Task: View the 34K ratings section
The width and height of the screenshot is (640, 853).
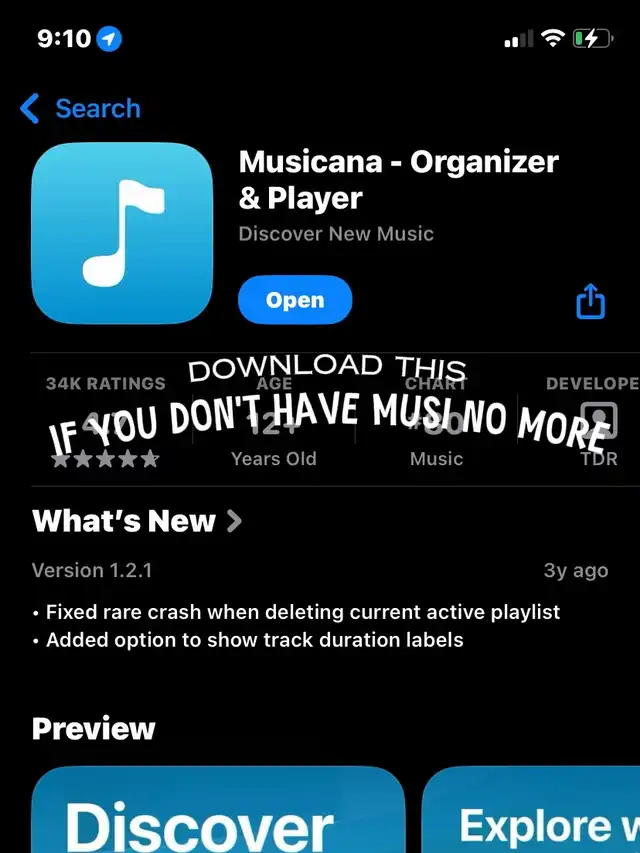Action: point(105,422)
